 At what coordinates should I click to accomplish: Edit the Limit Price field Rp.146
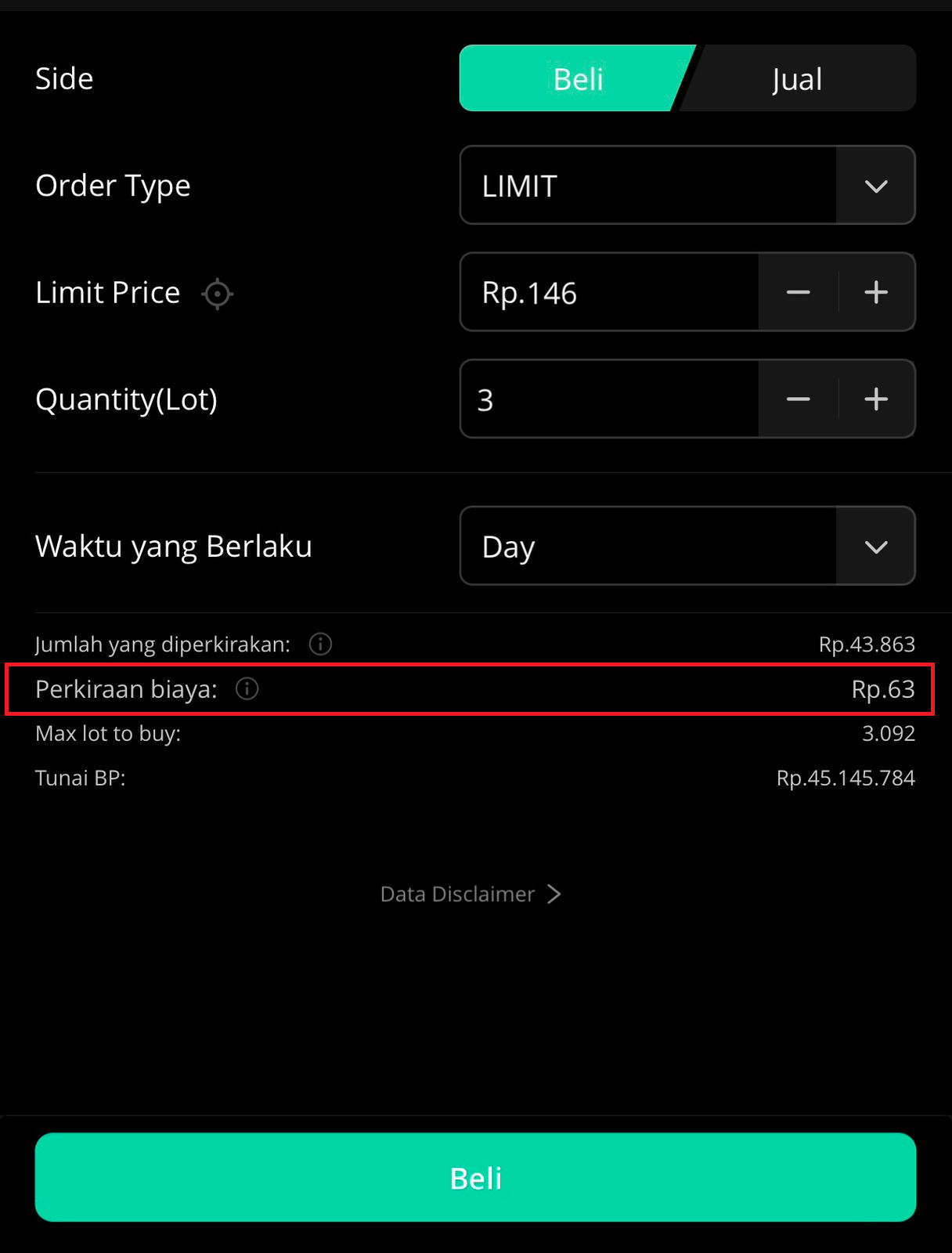click(608, 293)
